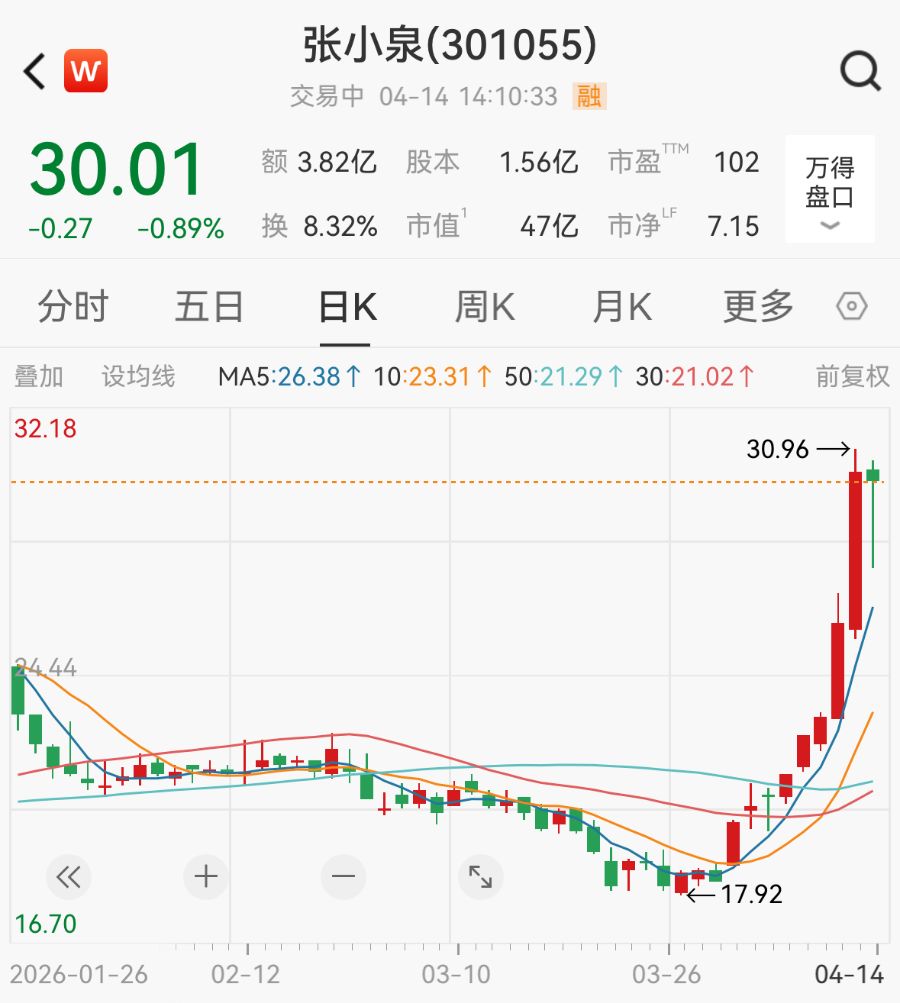Tap the red W Wind logo button
900x1003 pixels.
86,71
